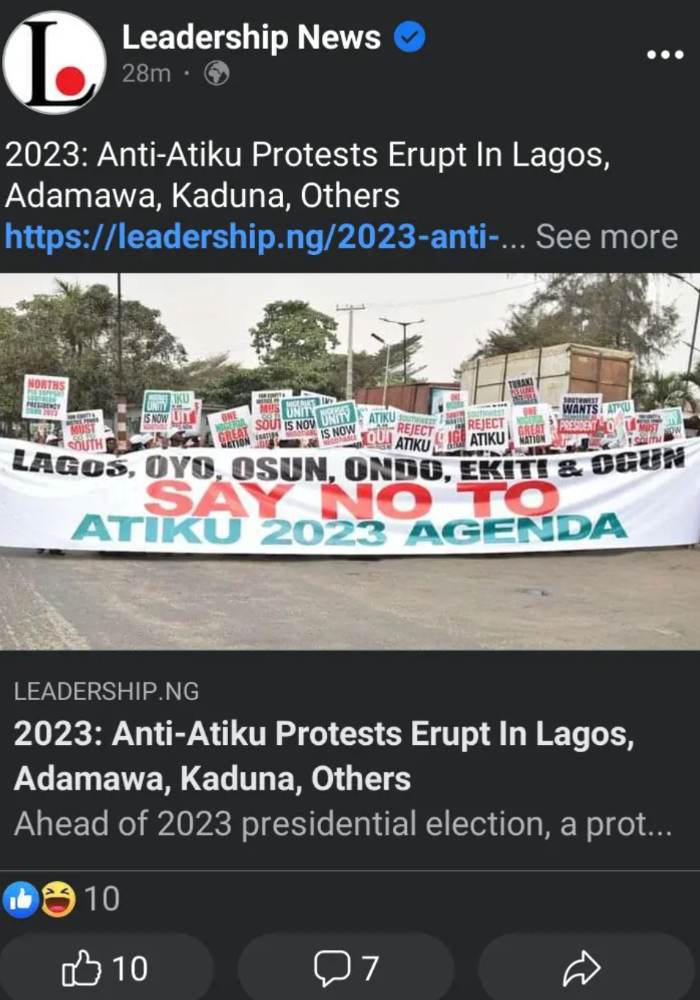
Task: Share the Leadership News post
Action: coord(582,968)
